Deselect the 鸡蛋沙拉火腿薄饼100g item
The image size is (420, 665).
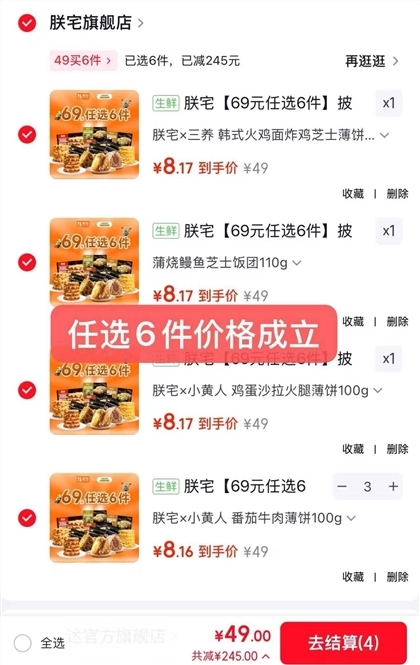click(27, 390)
